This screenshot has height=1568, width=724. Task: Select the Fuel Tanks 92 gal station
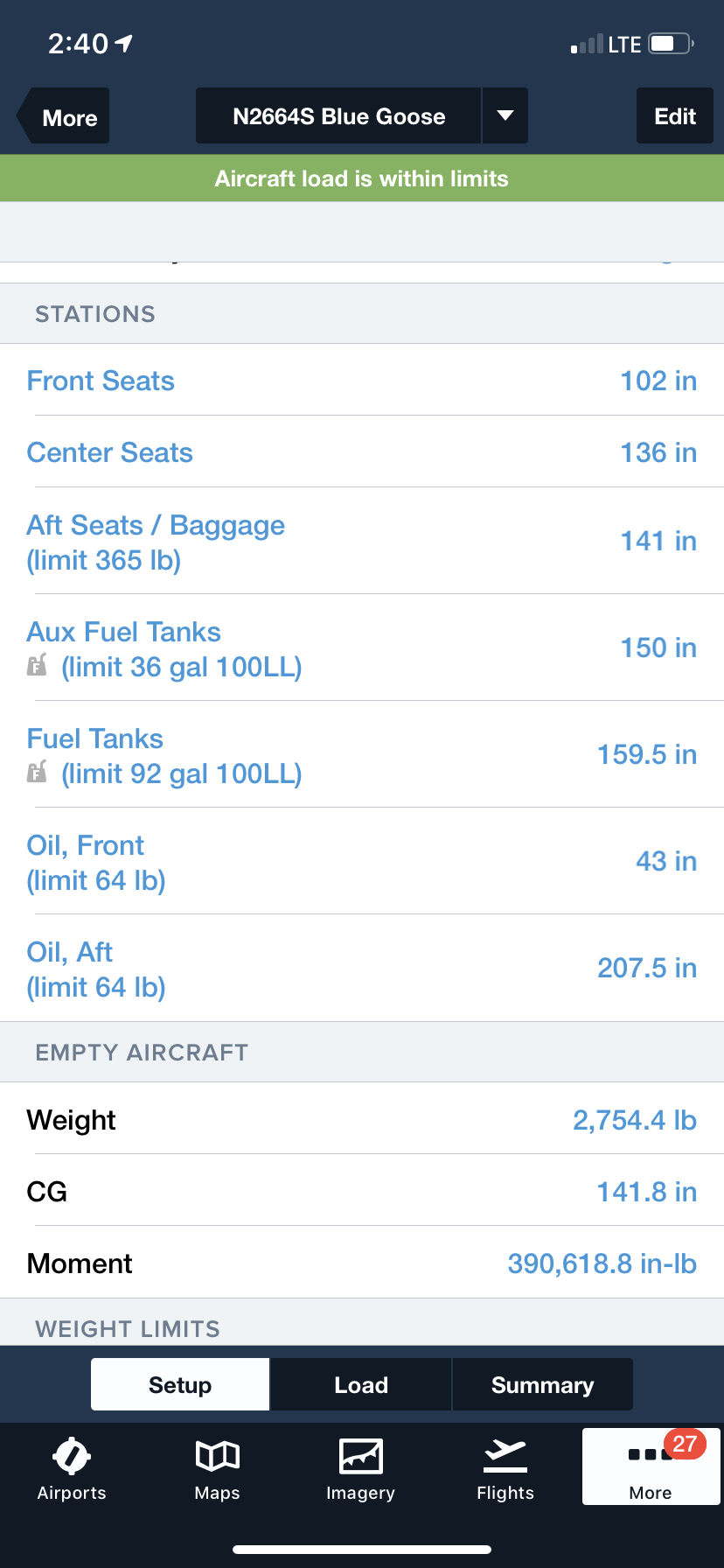tap(362, 754)
